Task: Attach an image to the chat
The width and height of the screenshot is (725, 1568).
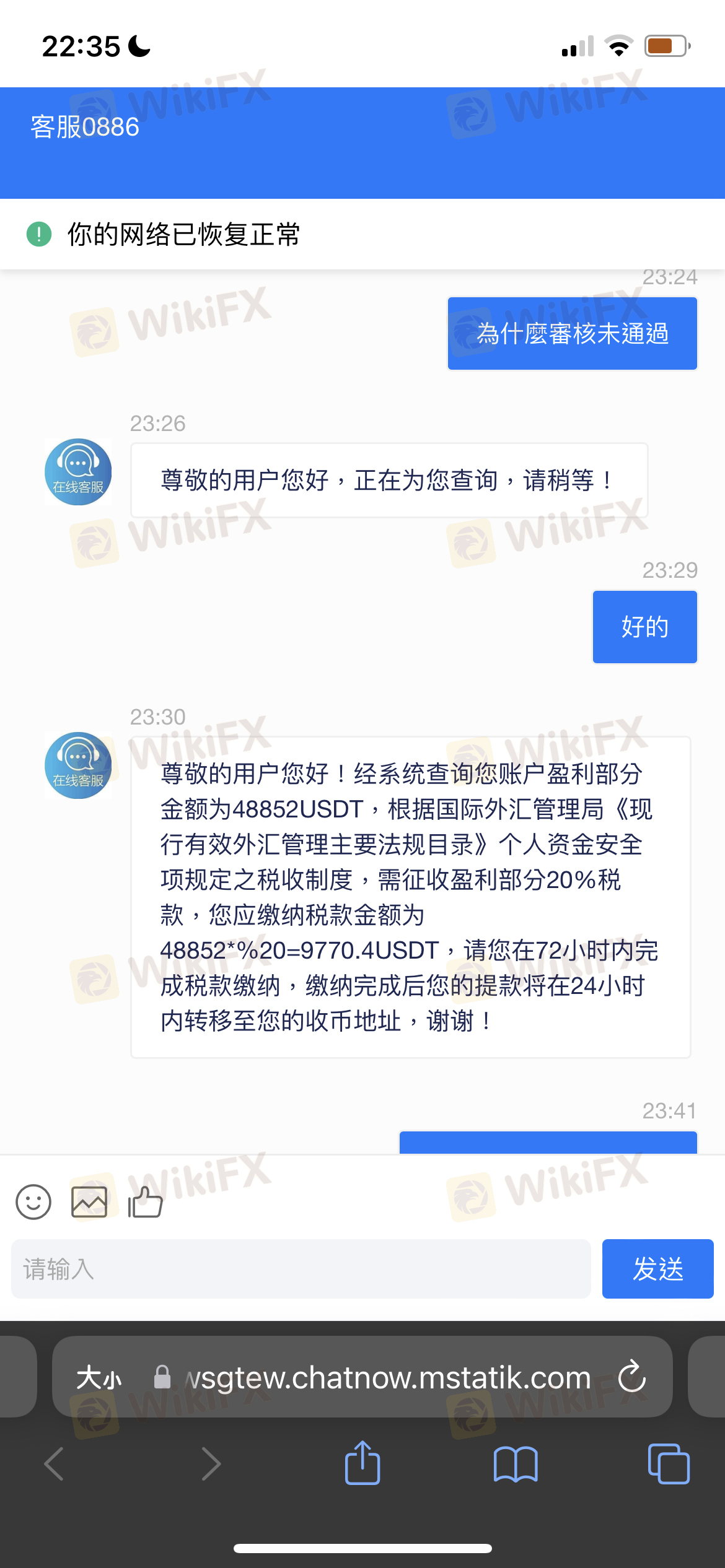Action: pyautogui.click(x=89, y=1202)
